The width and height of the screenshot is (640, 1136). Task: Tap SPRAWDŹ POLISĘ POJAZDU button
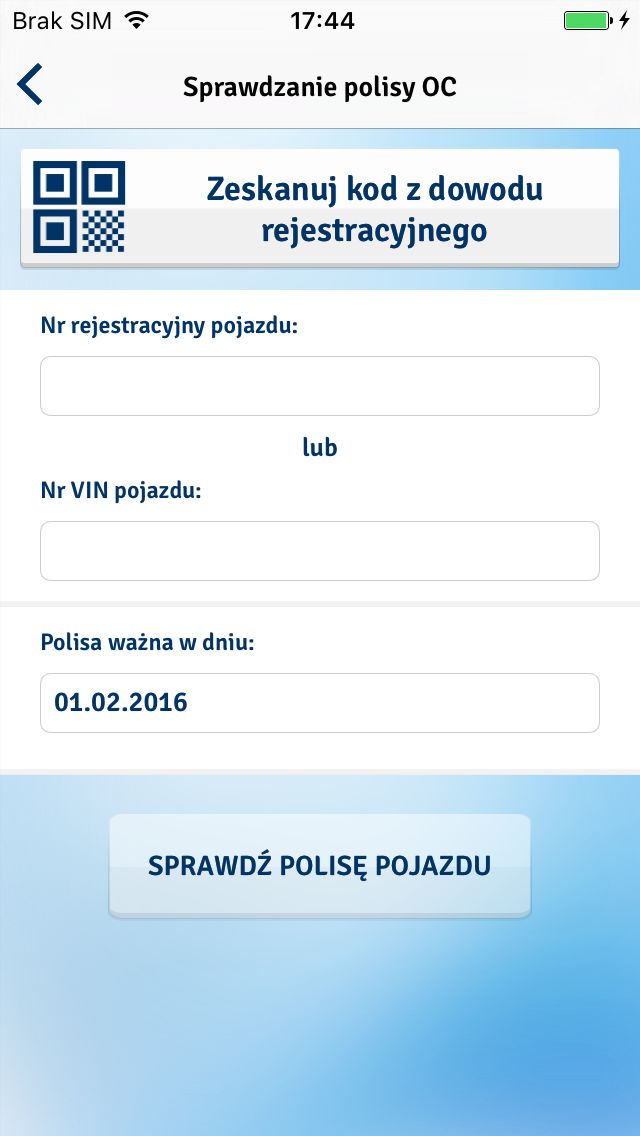tap(320, 866)
